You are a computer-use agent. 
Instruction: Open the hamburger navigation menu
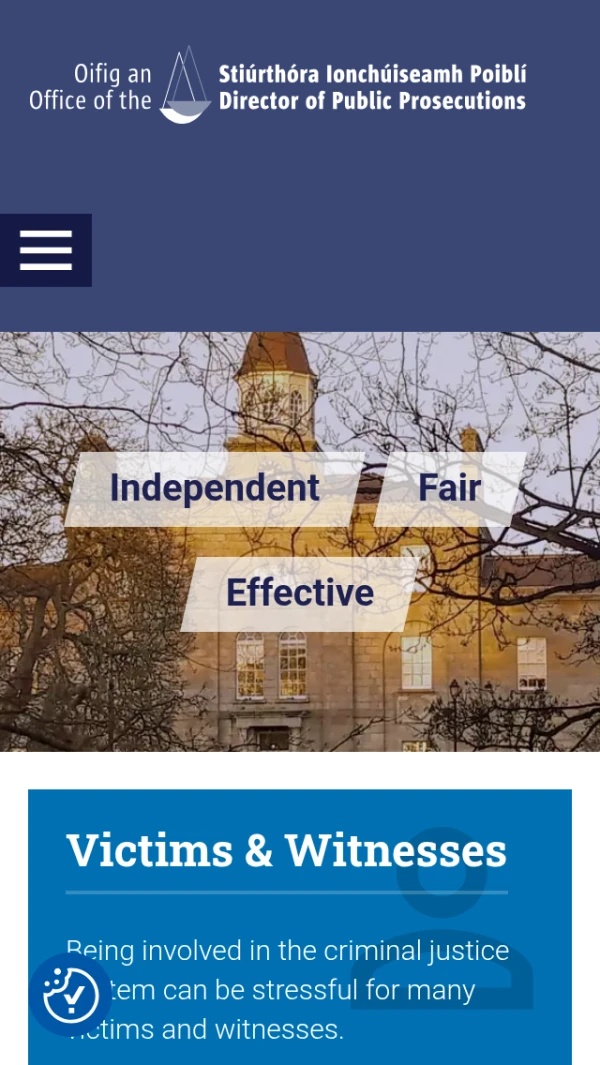coord(46,250)
